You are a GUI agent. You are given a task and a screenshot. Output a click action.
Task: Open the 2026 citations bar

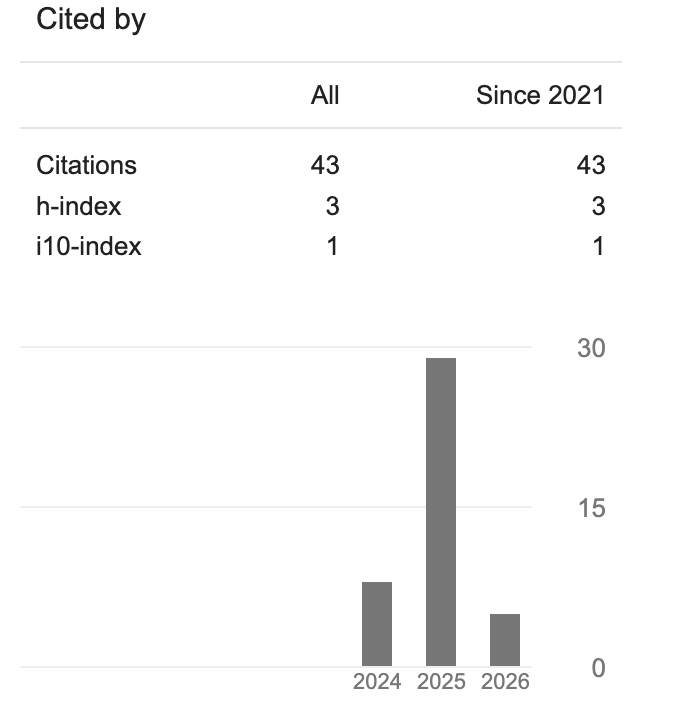coord(505,640)
